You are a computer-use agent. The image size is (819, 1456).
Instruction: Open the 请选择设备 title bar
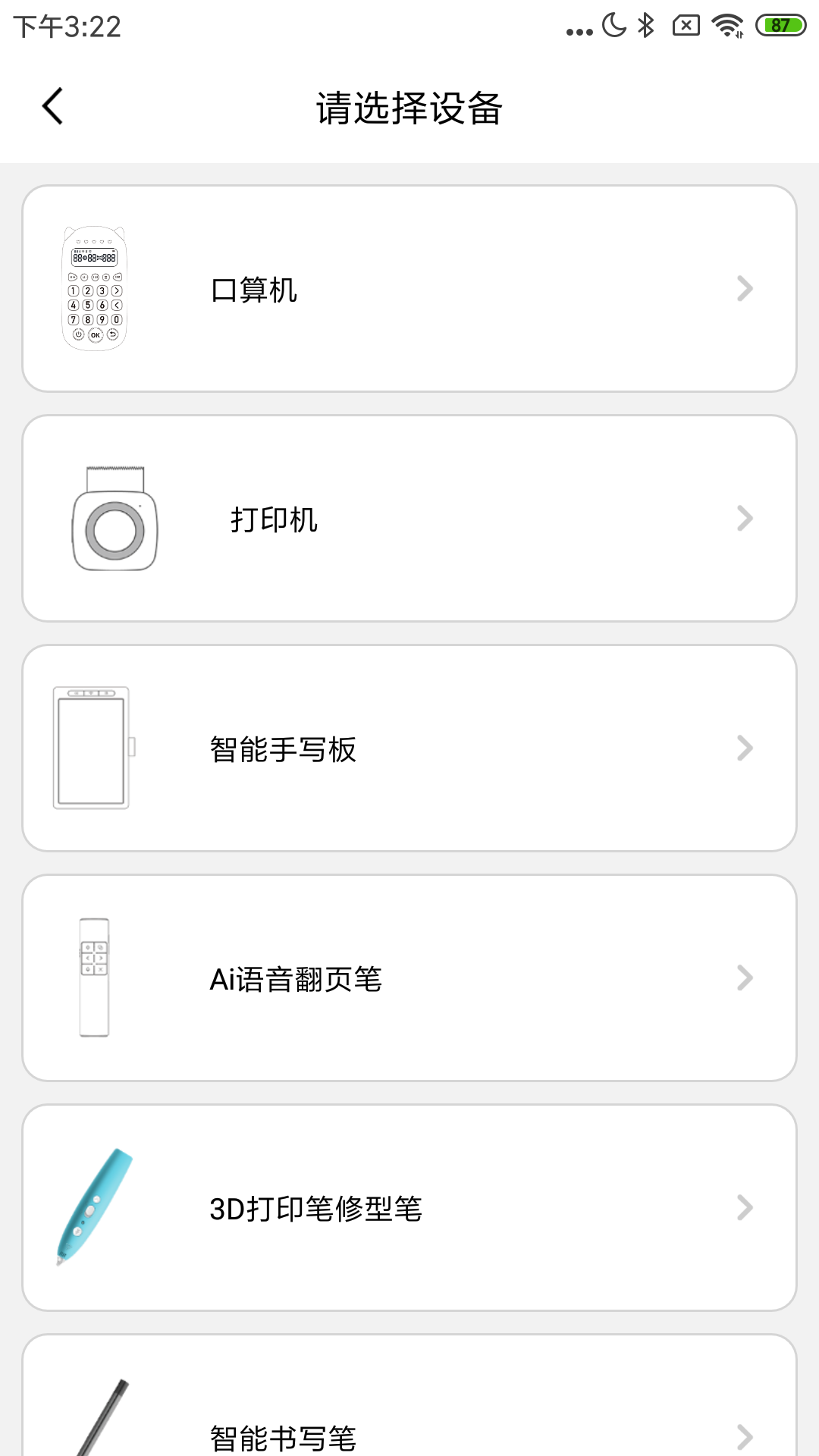(x=409, y=106)
